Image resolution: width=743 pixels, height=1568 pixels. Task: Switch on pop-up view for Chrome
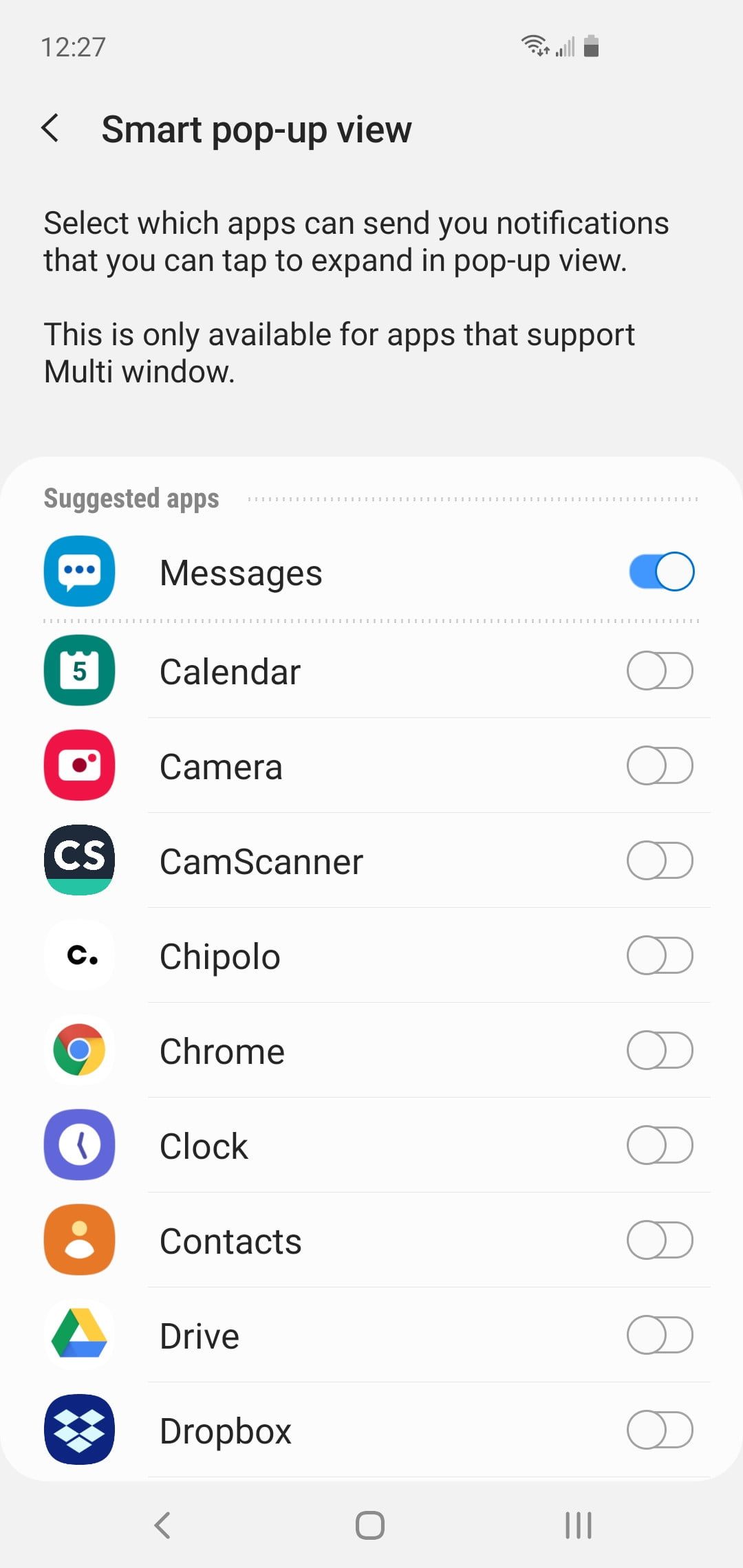pyautogui.click(x=659, y=1051)
